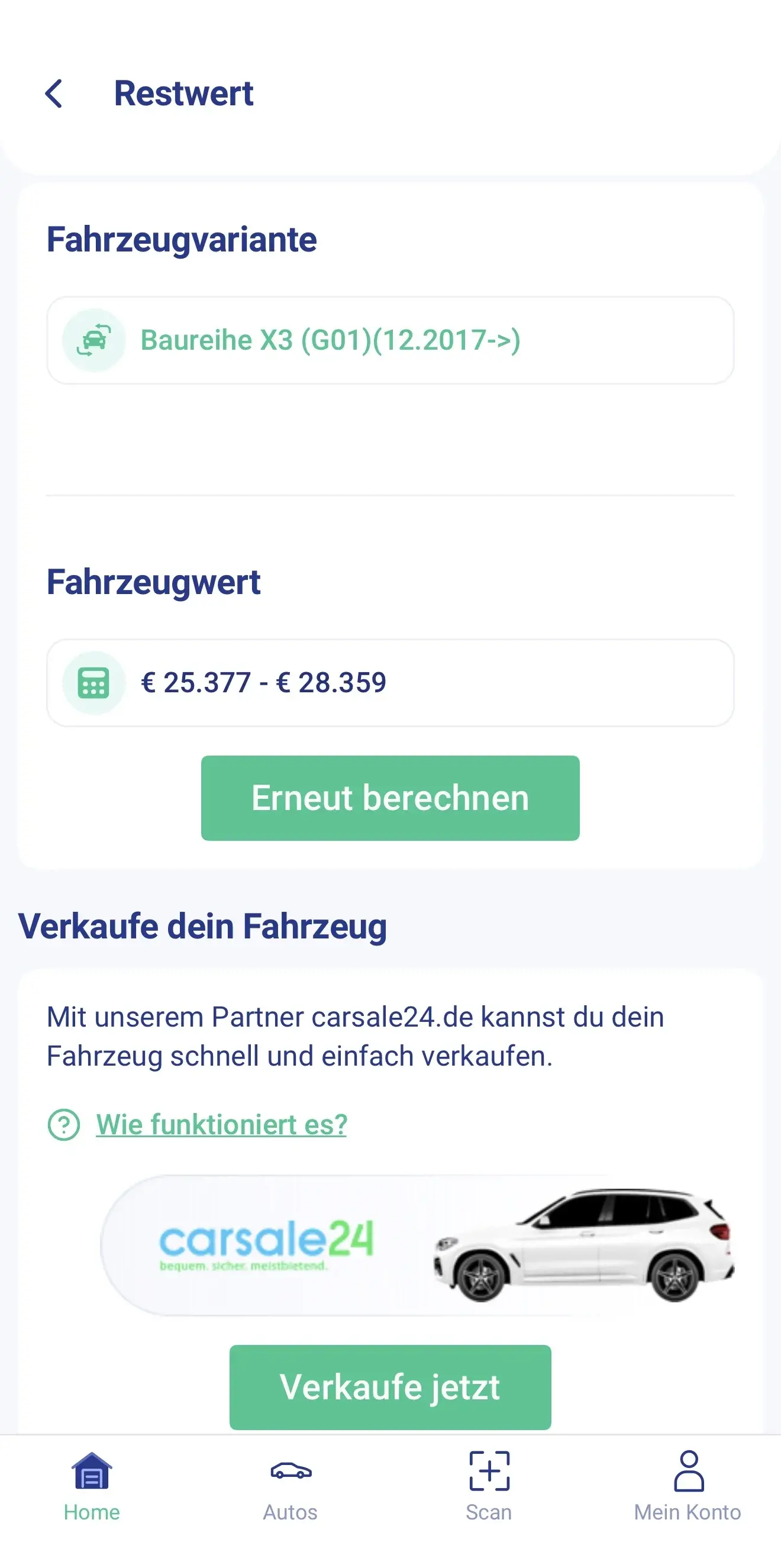Tap the vehicle value field showing € 25.377

[392, 683]
